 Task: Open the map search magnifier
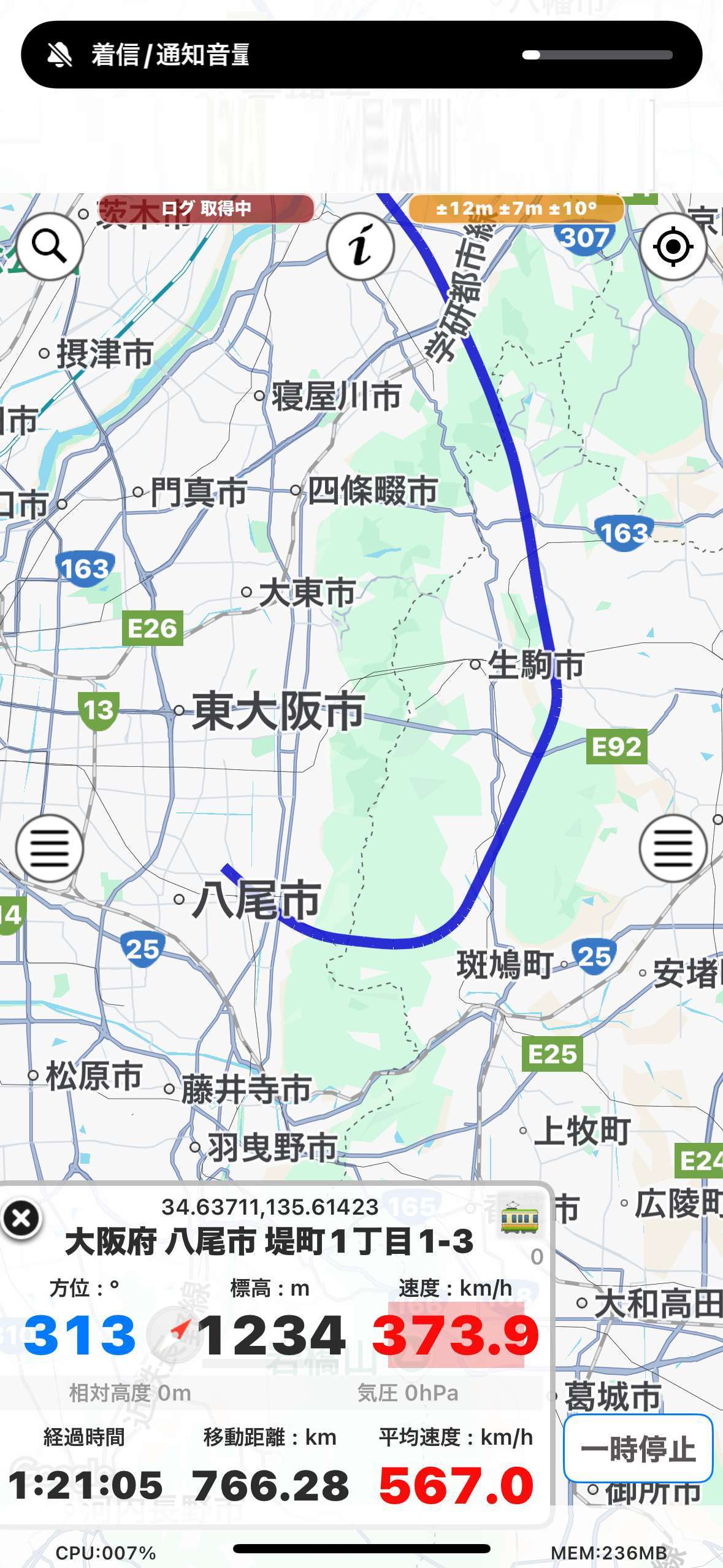click(x=50, y=247)
